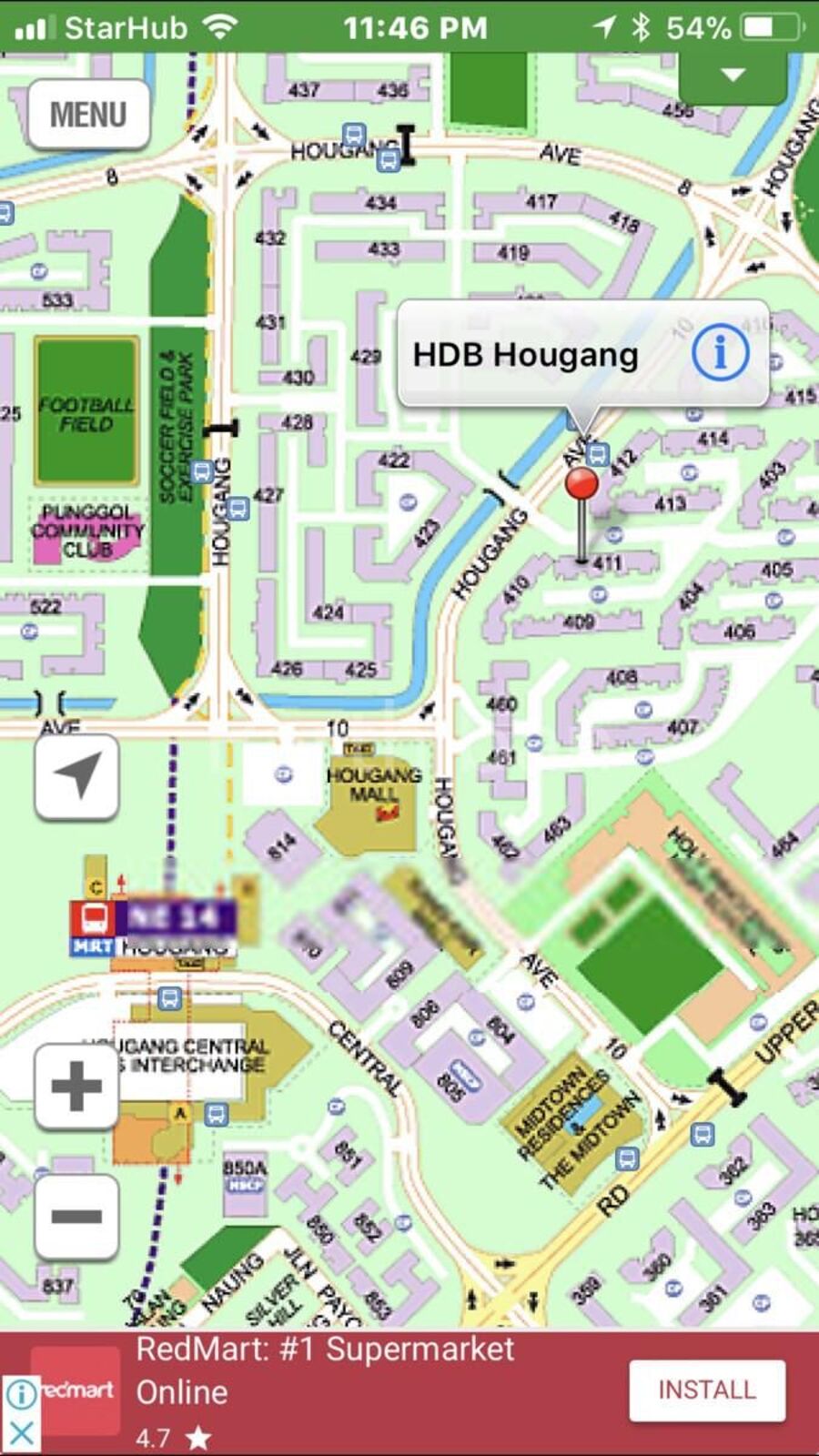Zoom in with the plus button
The image size is (819, 1456).
(x=77, y=1086)
